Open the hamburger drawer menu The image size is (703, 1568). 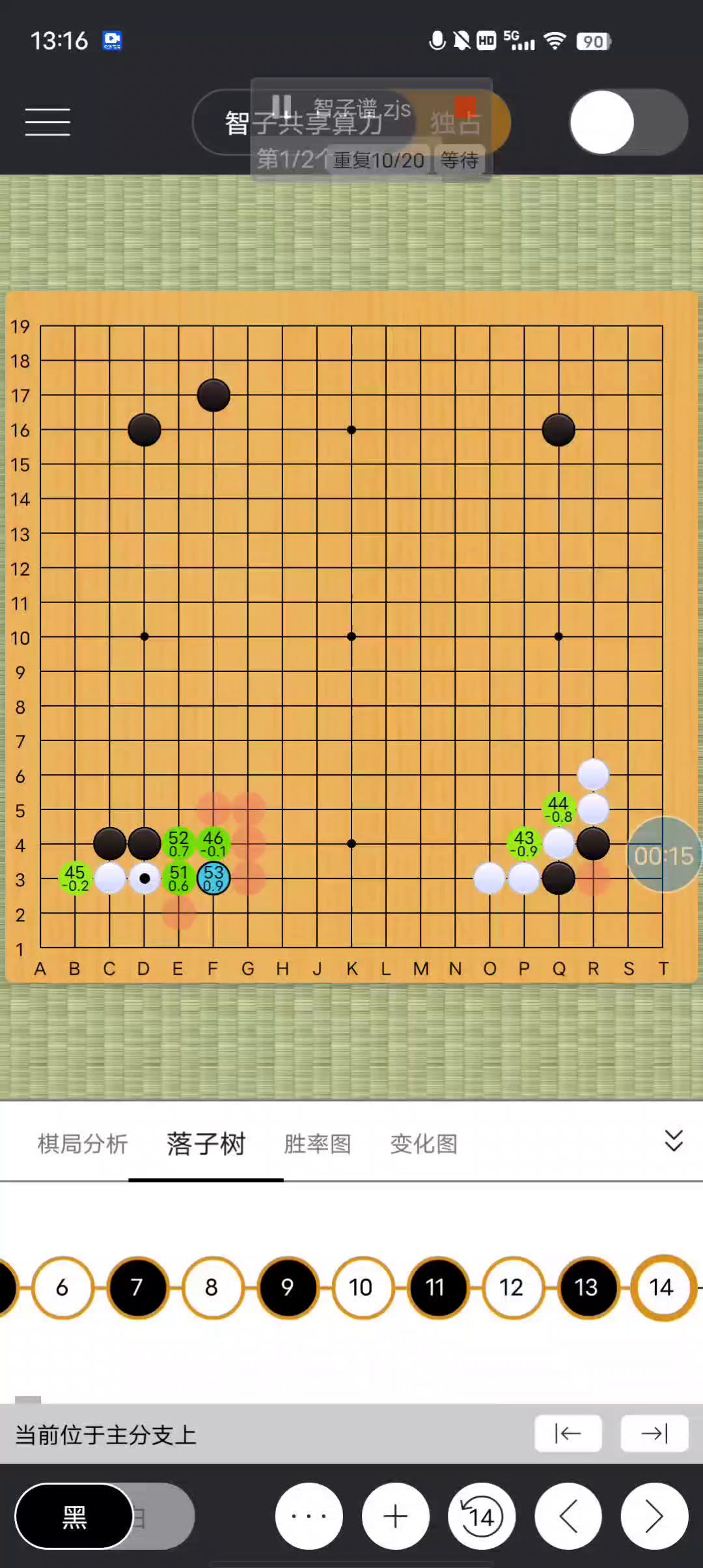48,122
